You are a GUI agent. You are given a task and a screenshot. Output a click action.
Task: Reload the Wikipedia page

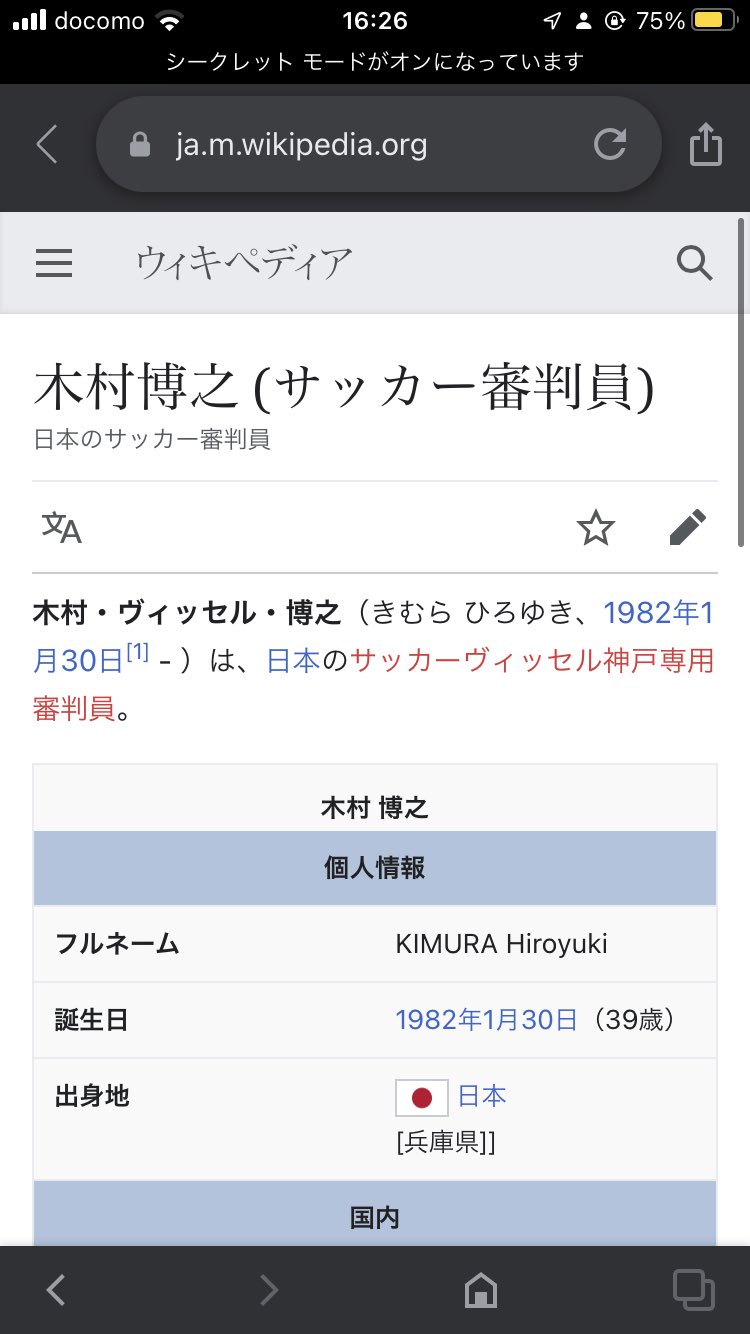(x=609, y=146)
